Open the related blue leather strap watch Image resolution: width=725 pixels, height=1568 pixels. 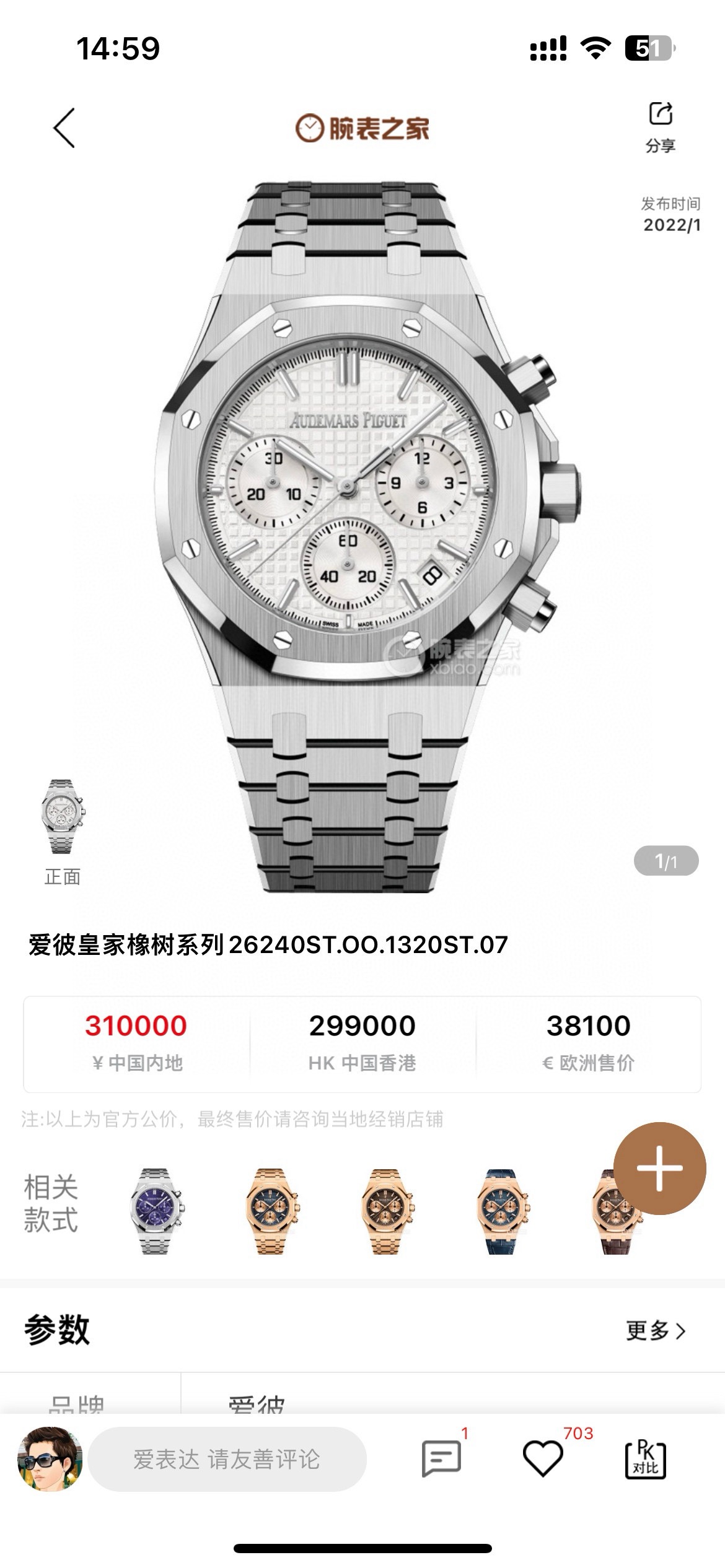pyautogui.click(x=501, y=1211)
